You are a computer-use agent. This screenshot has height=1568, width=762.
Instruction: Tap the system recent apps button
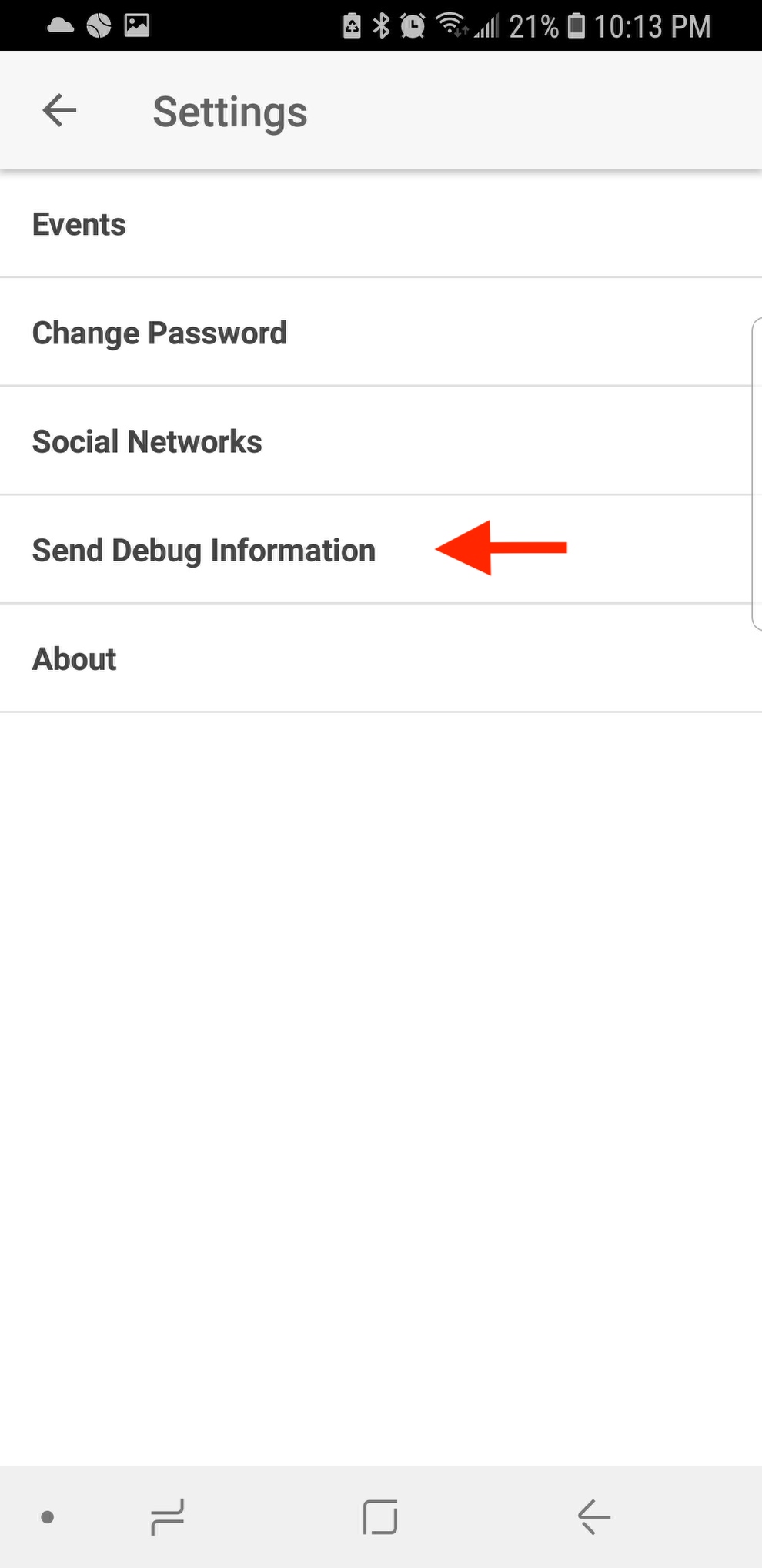[x=167, y=1517]
